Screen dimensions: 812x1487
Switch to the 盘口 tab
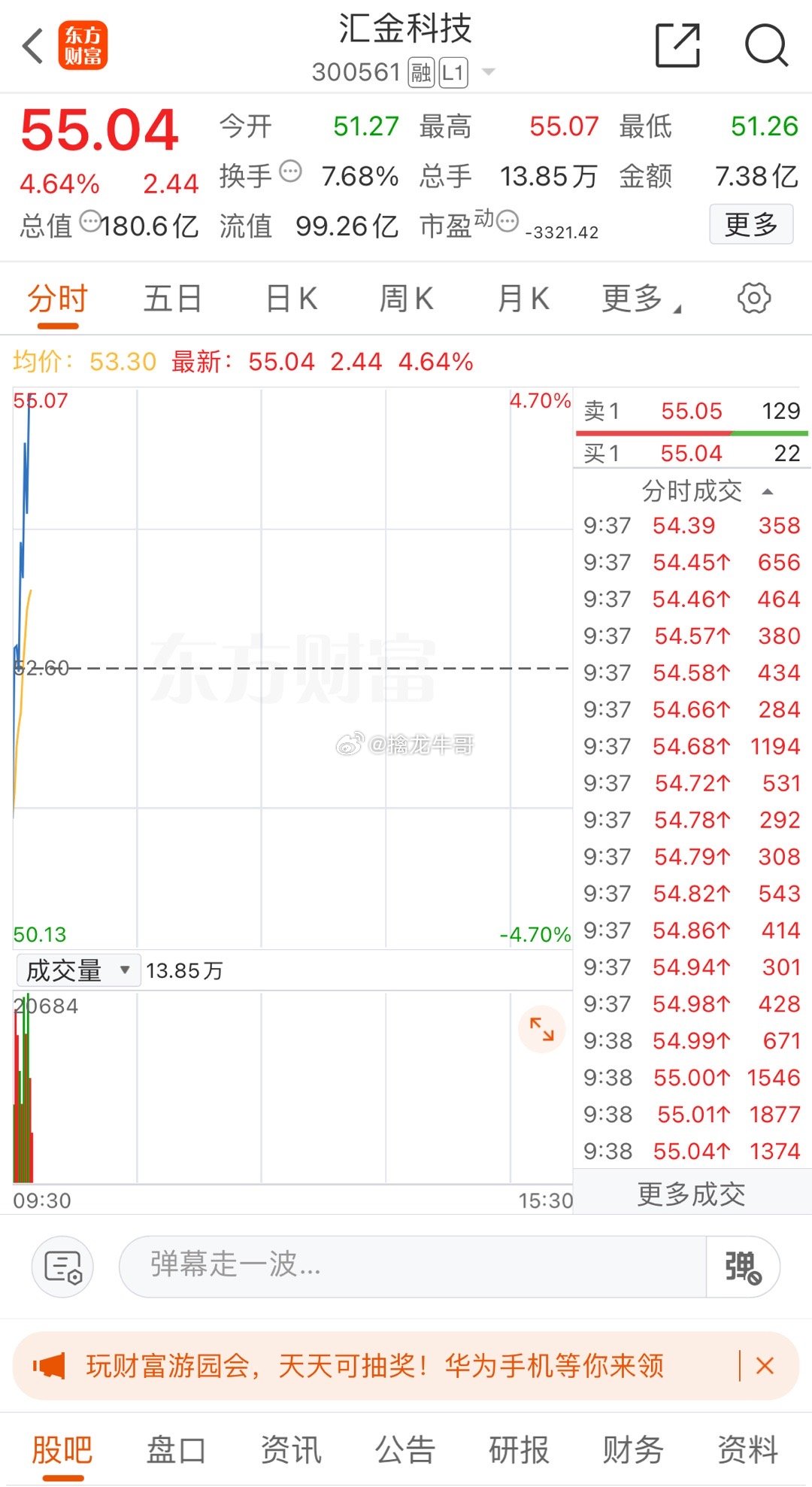pos(176,1449)
